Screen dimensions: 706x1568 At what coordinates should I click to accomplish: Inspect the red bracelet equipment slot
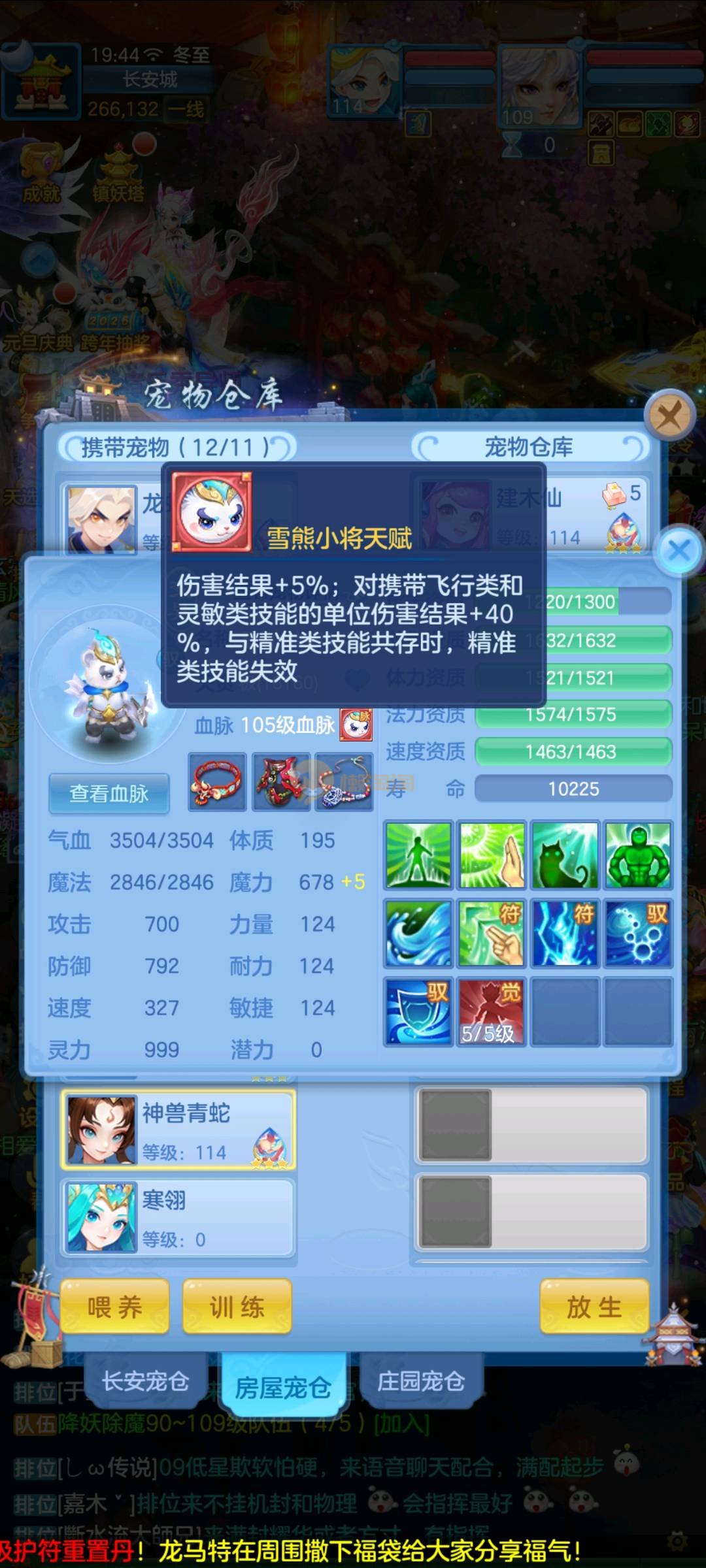(x=217, y=782)
